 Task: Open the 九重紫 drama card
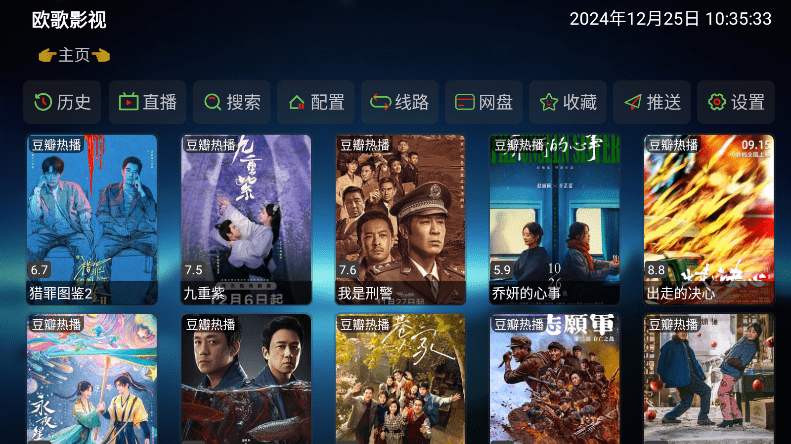pos(246,220)
